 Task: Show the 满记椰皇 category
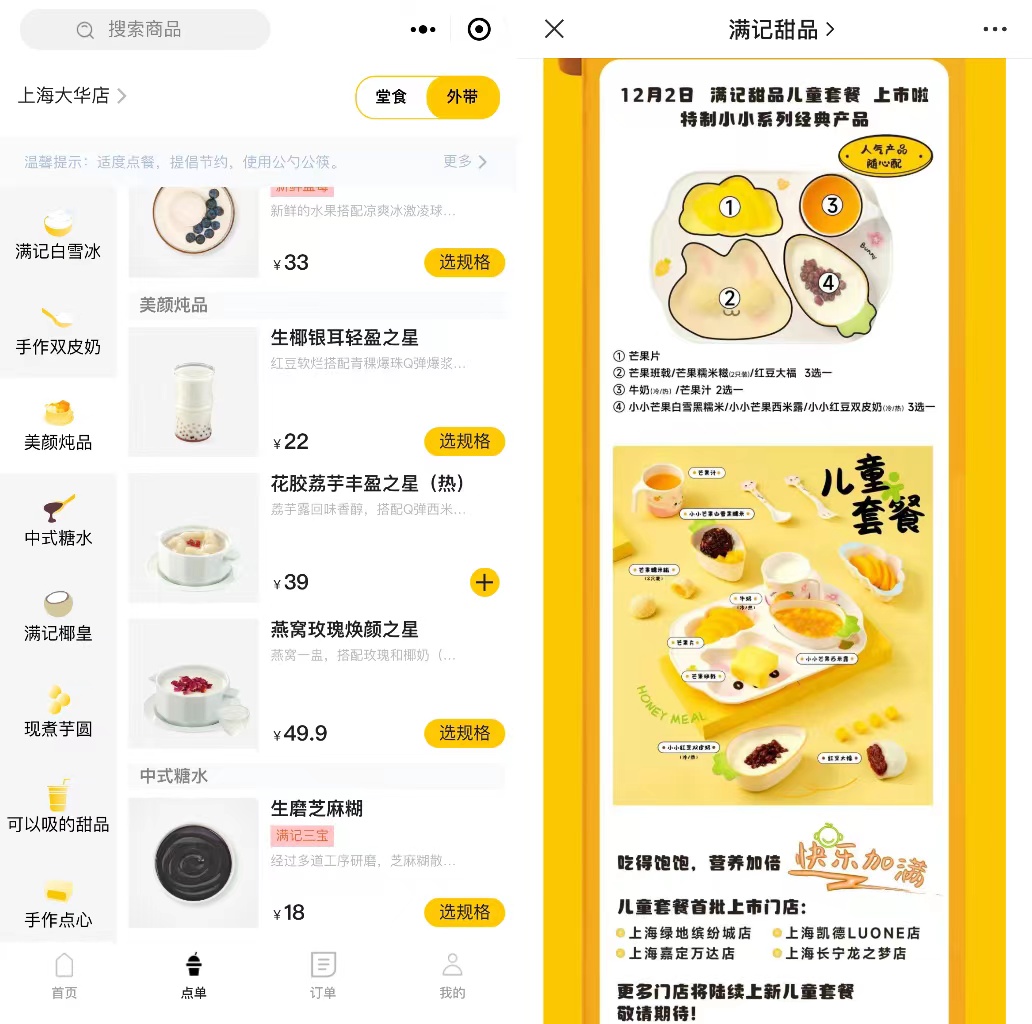click(58, 617)
